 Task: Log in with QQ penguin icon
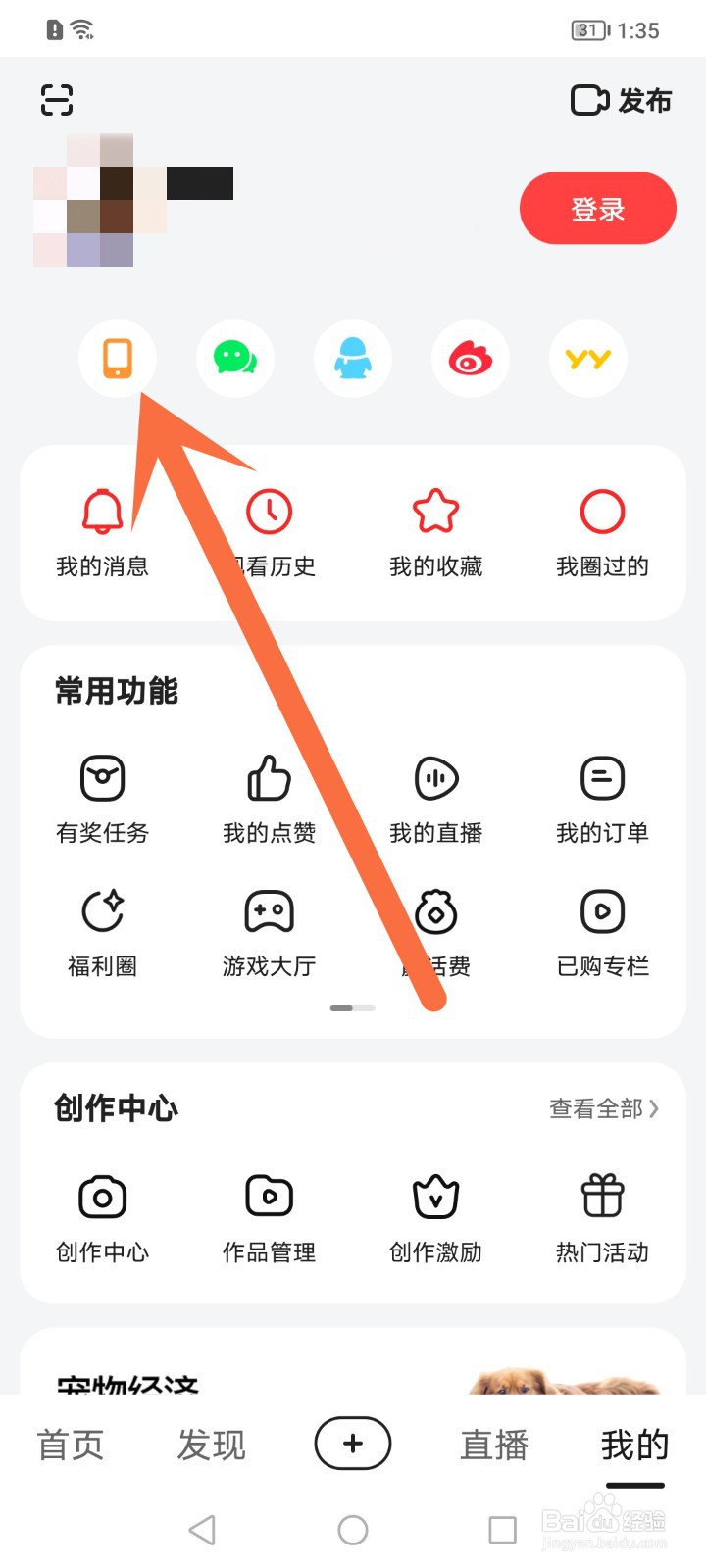(353, 359)
